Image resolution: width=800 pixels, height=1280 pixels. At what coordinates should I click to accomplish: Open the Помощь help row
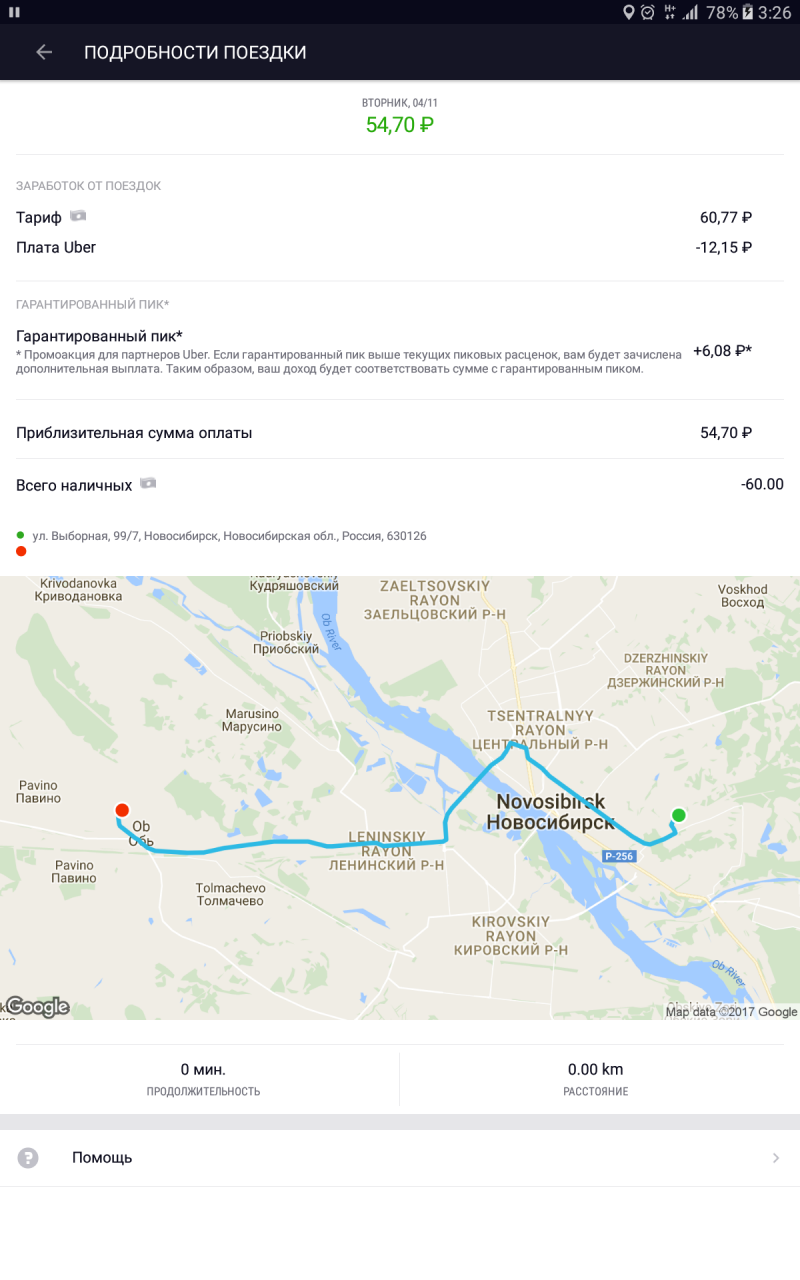pyautogui.click(x=400, y=1158)
